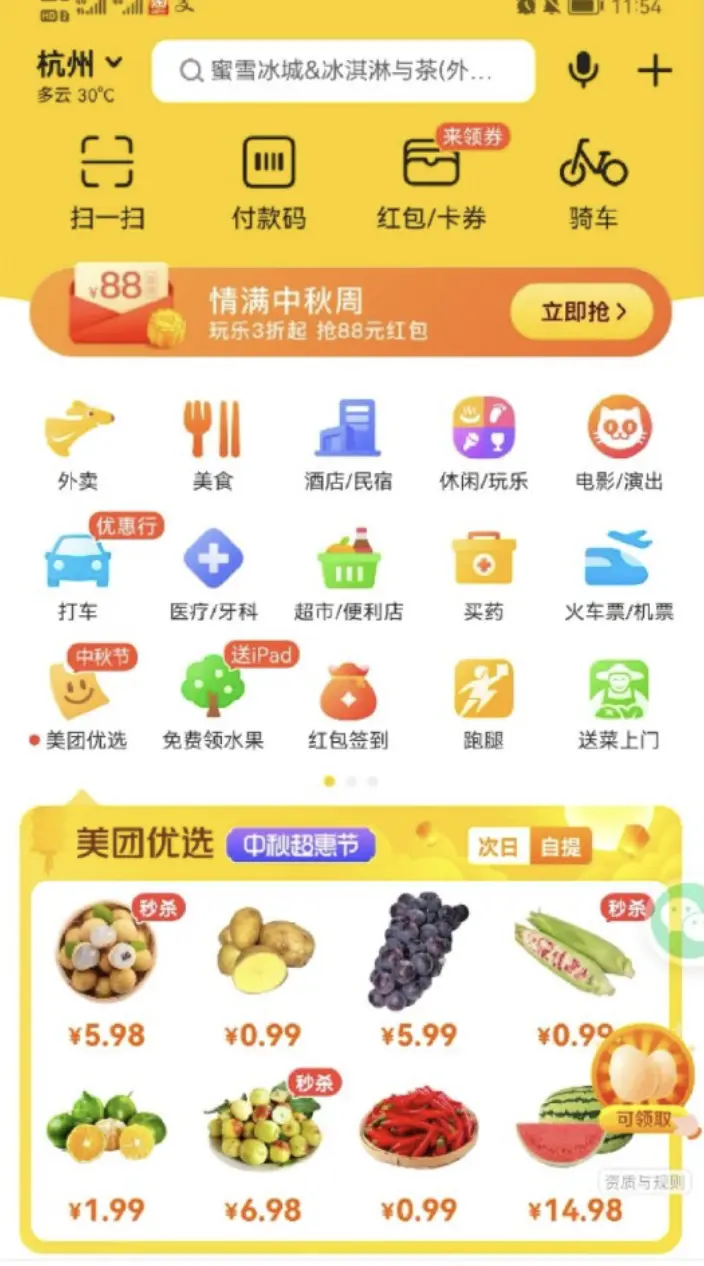
Task: Open the 杭州 city selector dropdown
Action: pos(80,65)
